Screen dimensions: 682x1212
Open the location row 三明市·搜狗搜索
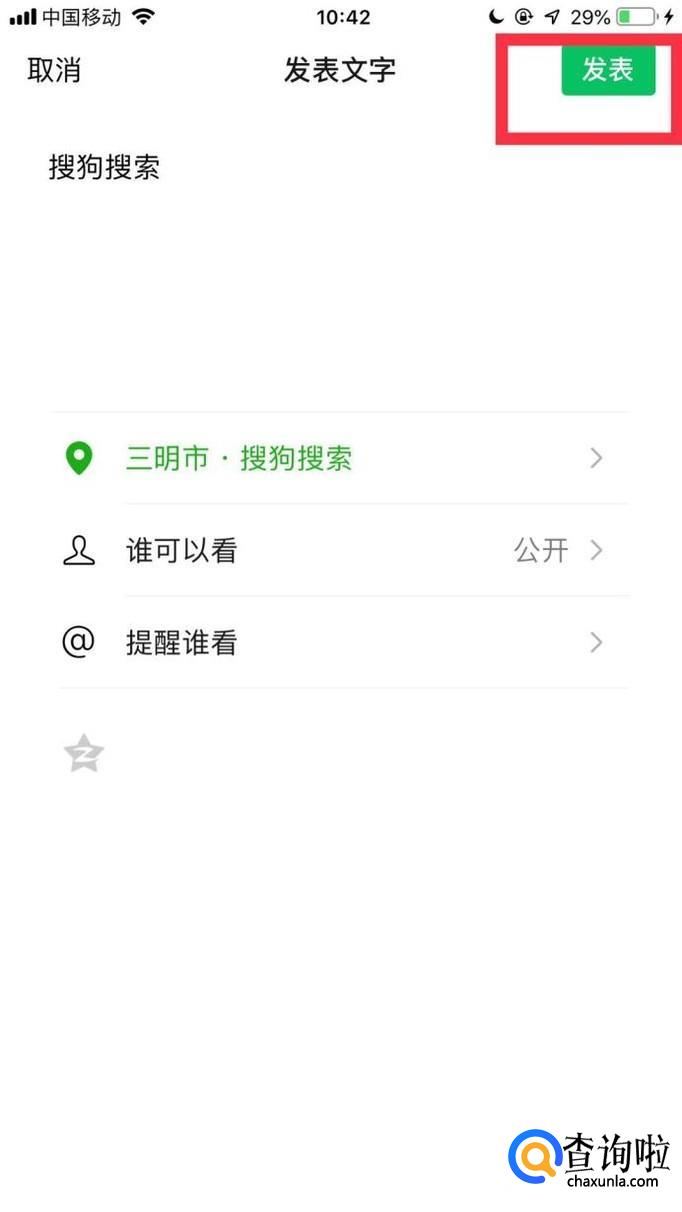(x=341, y=459)
